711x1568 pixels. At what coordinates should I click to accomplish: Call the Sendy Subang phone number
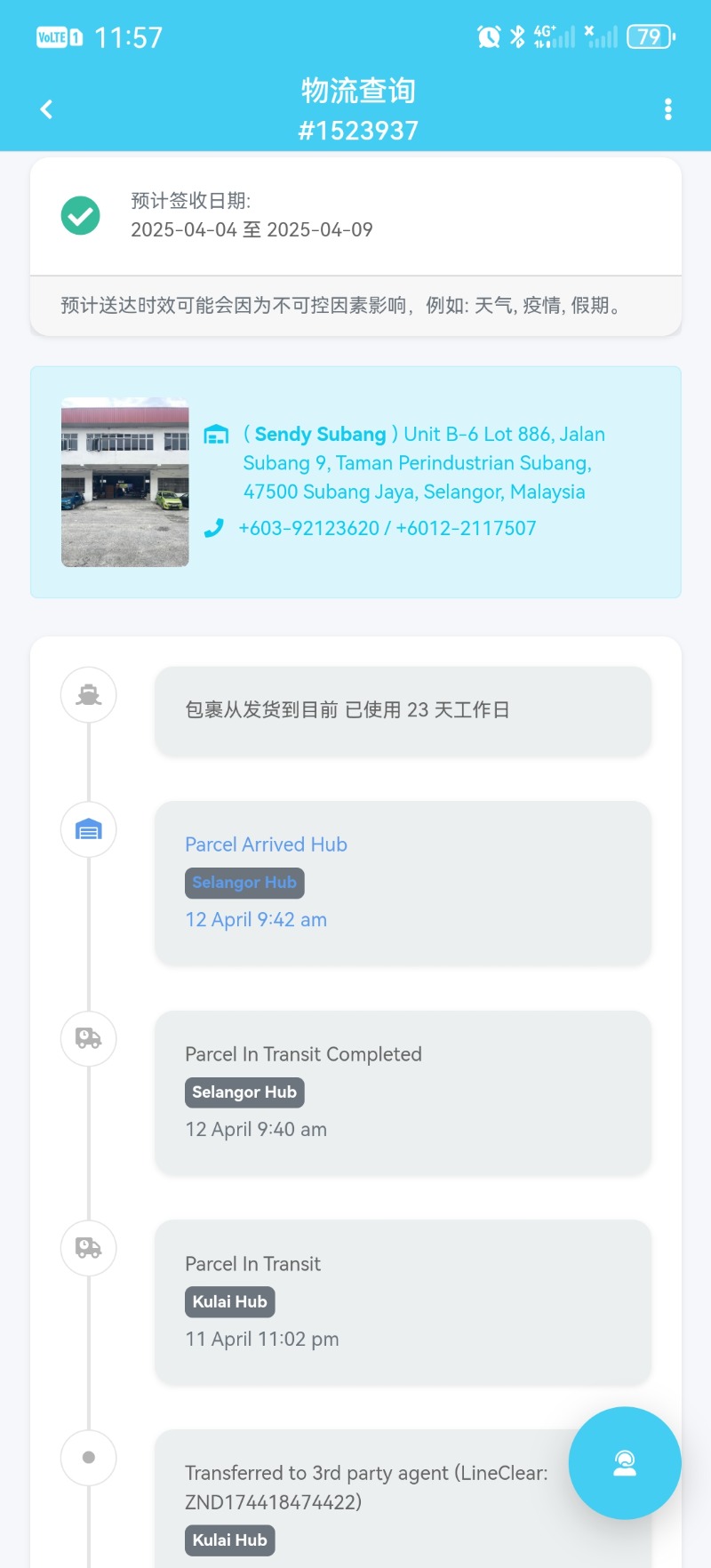click(387, 528)
